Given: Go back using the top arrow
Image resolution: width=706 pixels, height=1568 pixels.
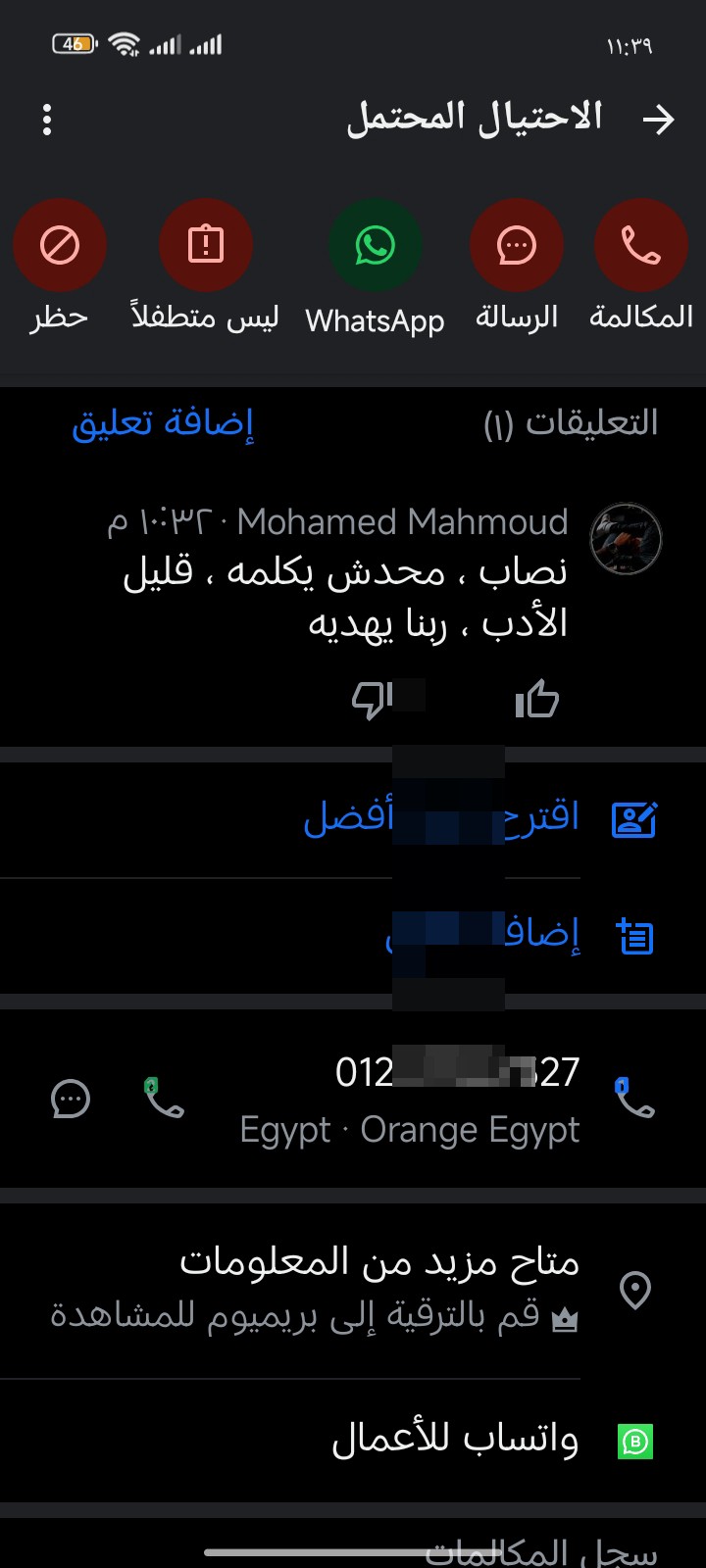Looking at the screenshot, I should tap(658, 120).
